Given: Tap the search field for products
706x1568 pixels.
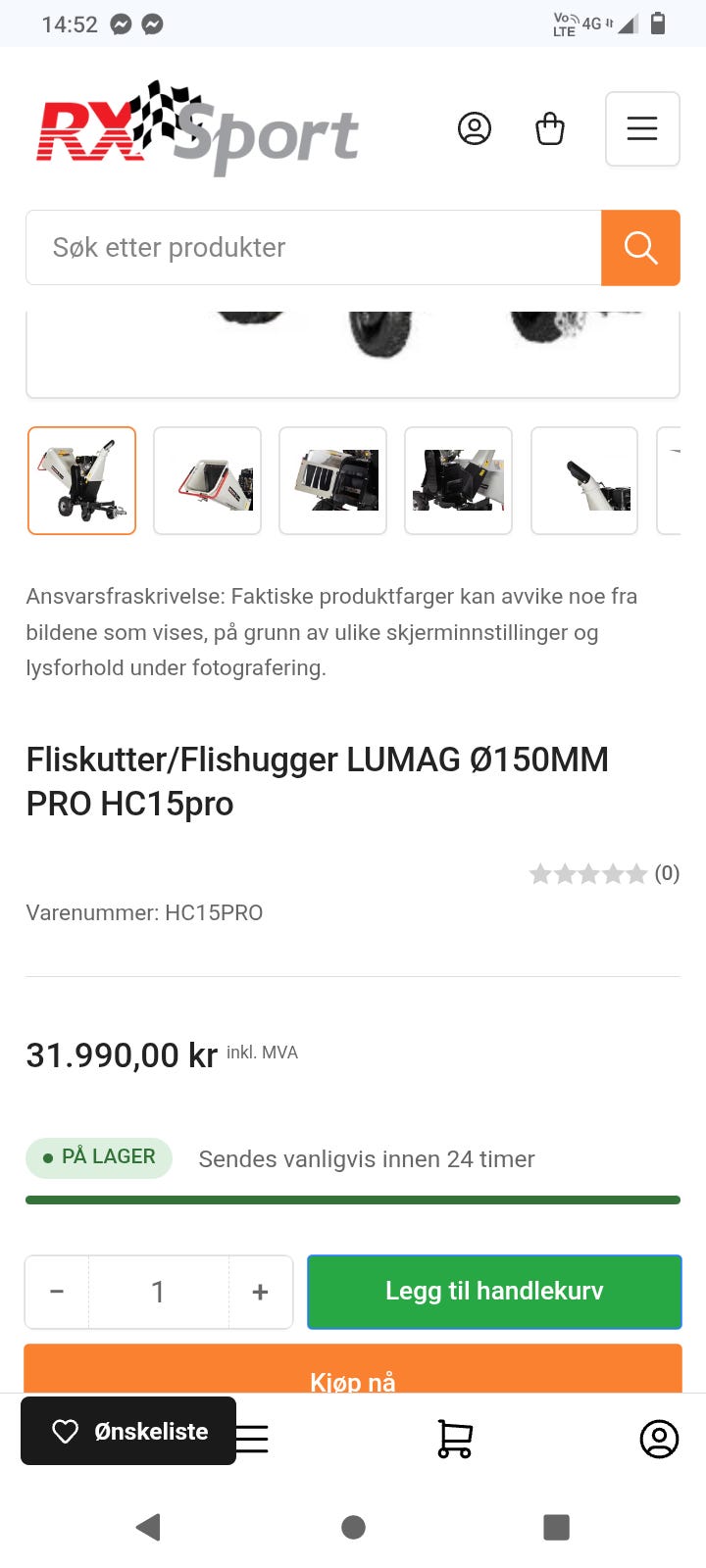Looking at the screenshot, I should click(314, 248).
